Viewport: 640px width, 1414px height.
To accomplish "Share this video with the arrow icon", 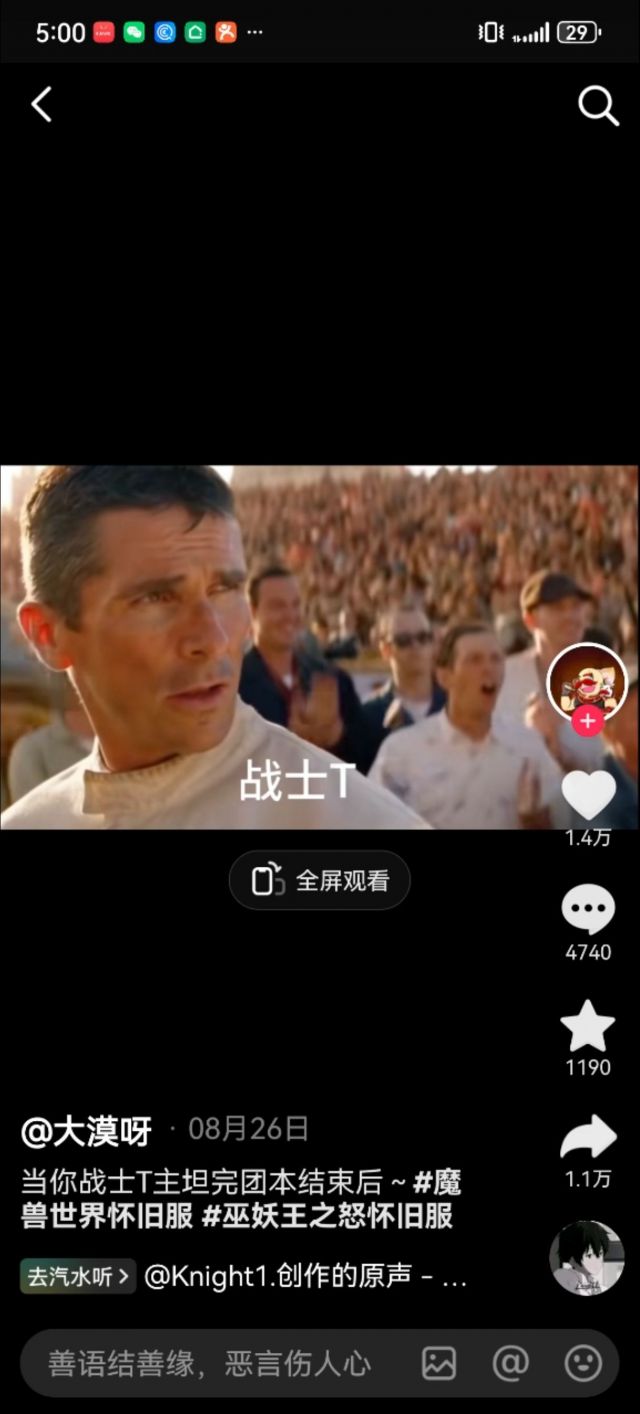I will pos(588,1138).
